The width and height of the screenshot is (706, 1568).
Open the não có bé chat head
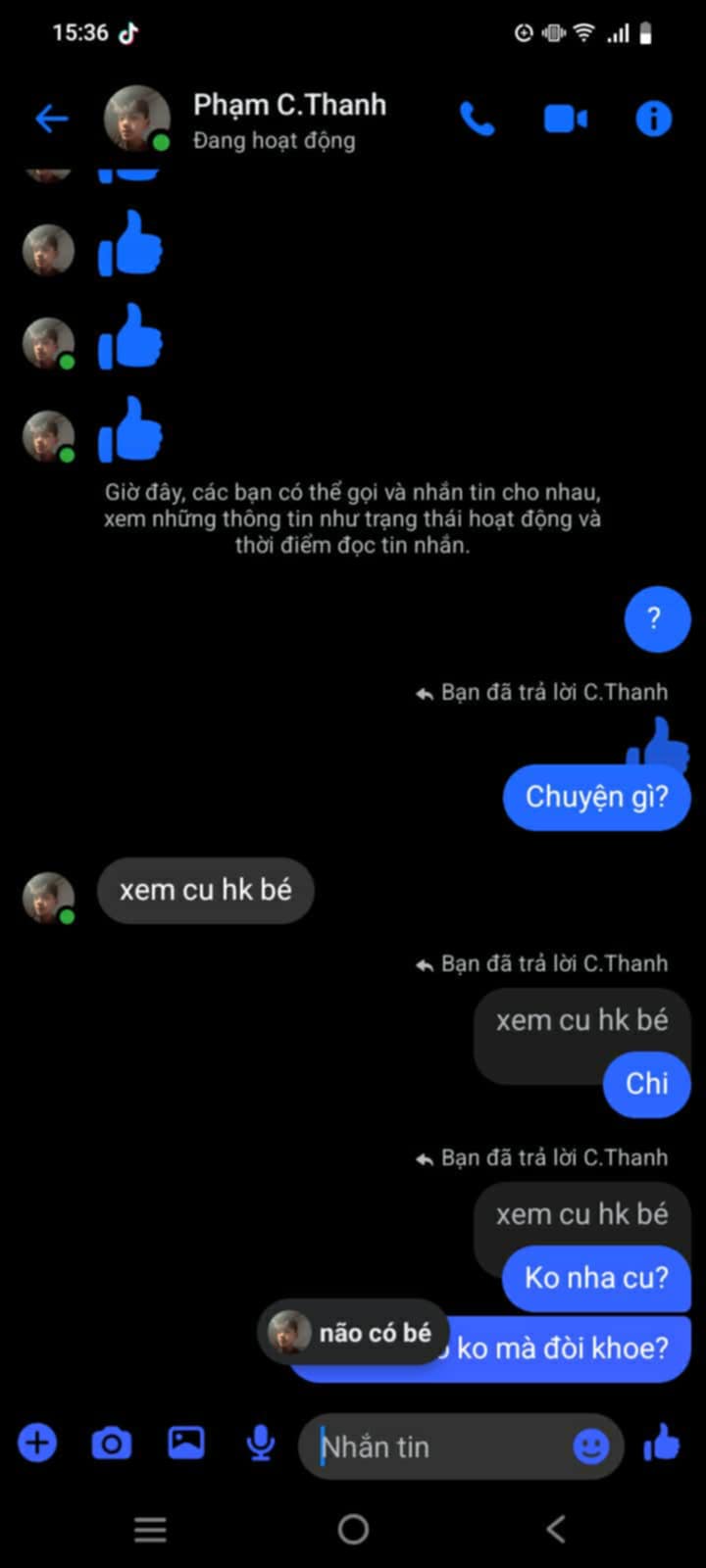pyautogui.click(x=353, y=1333)
